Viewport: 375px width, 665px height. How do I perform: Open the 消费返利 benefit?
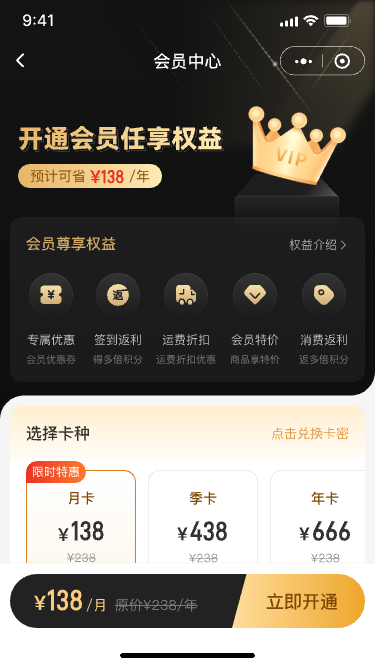coord(324,319)
